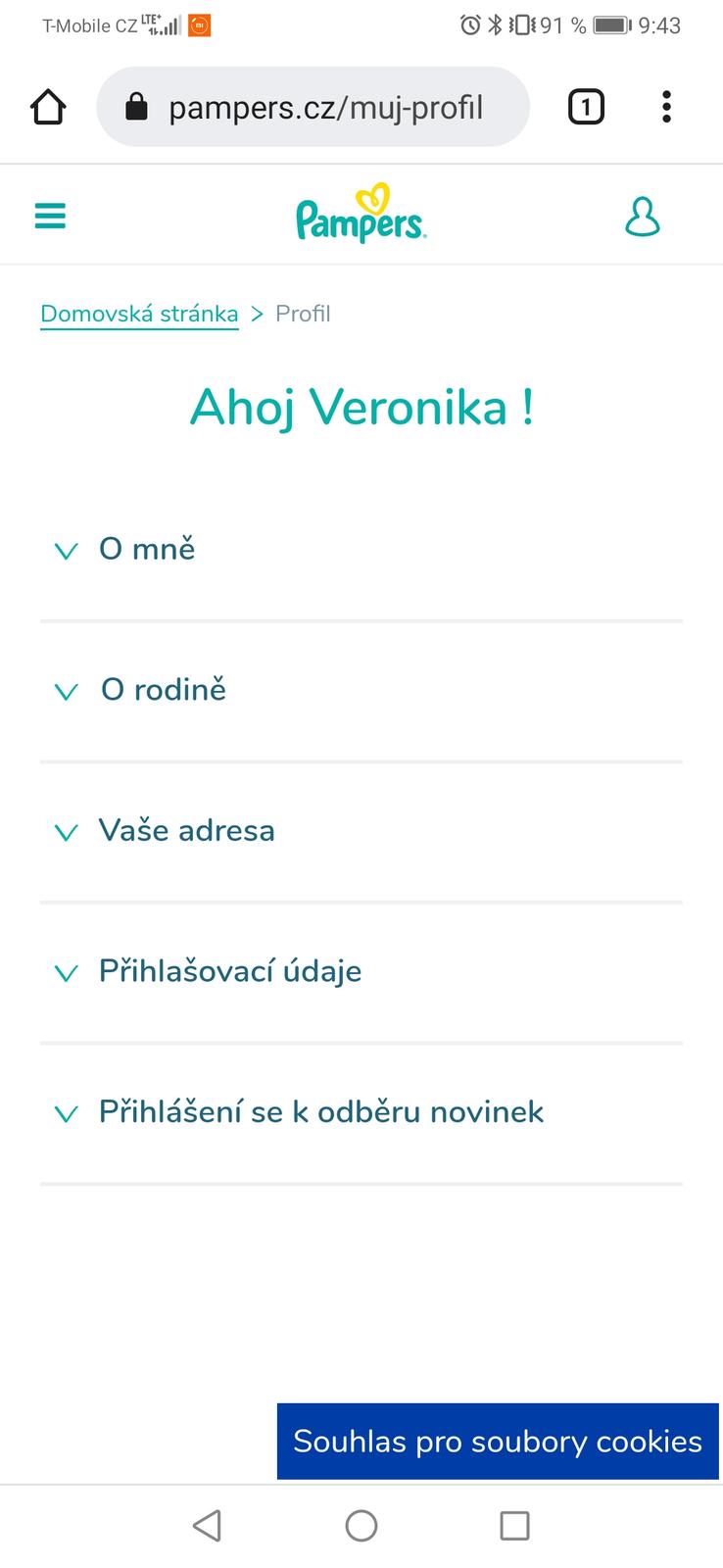Viewport: 723px width, 1568px height.
Task: Expand the Vaše adresa section
Action: (x=186, y=831)
